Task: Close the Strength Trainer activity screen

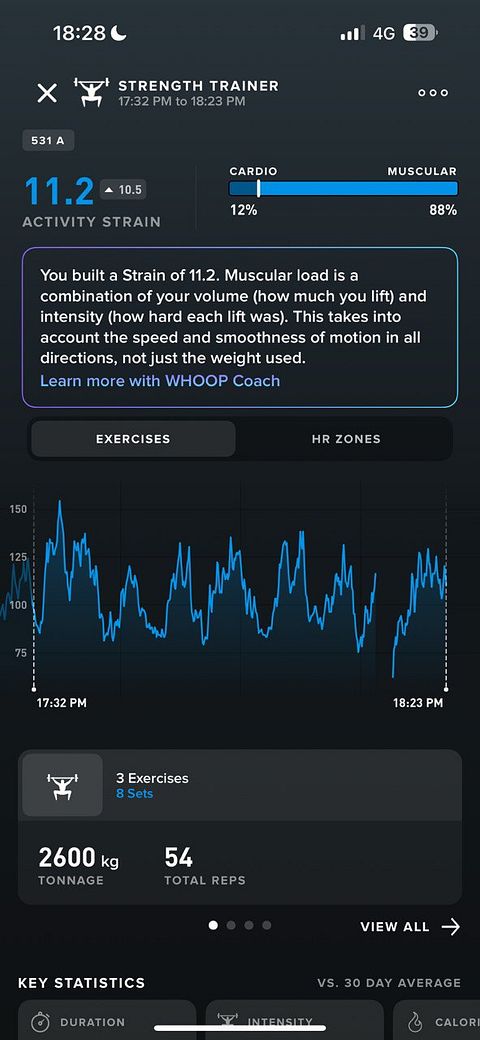Action: (47, 94)
